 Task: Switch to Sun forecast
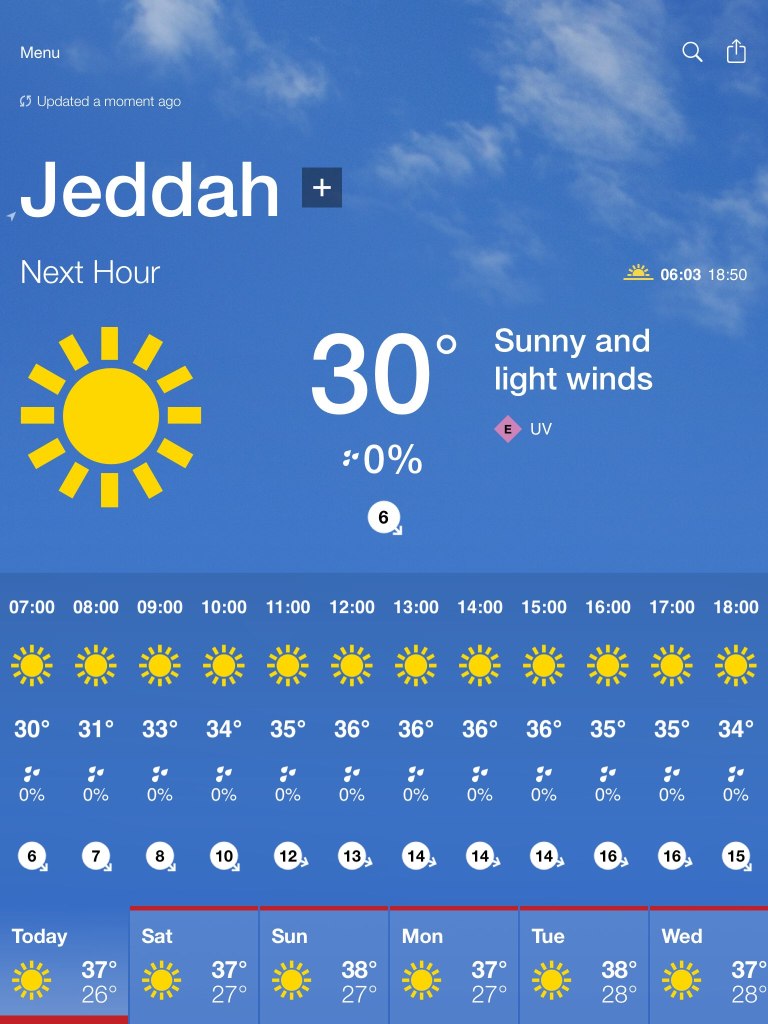click(x=323, y=965)
